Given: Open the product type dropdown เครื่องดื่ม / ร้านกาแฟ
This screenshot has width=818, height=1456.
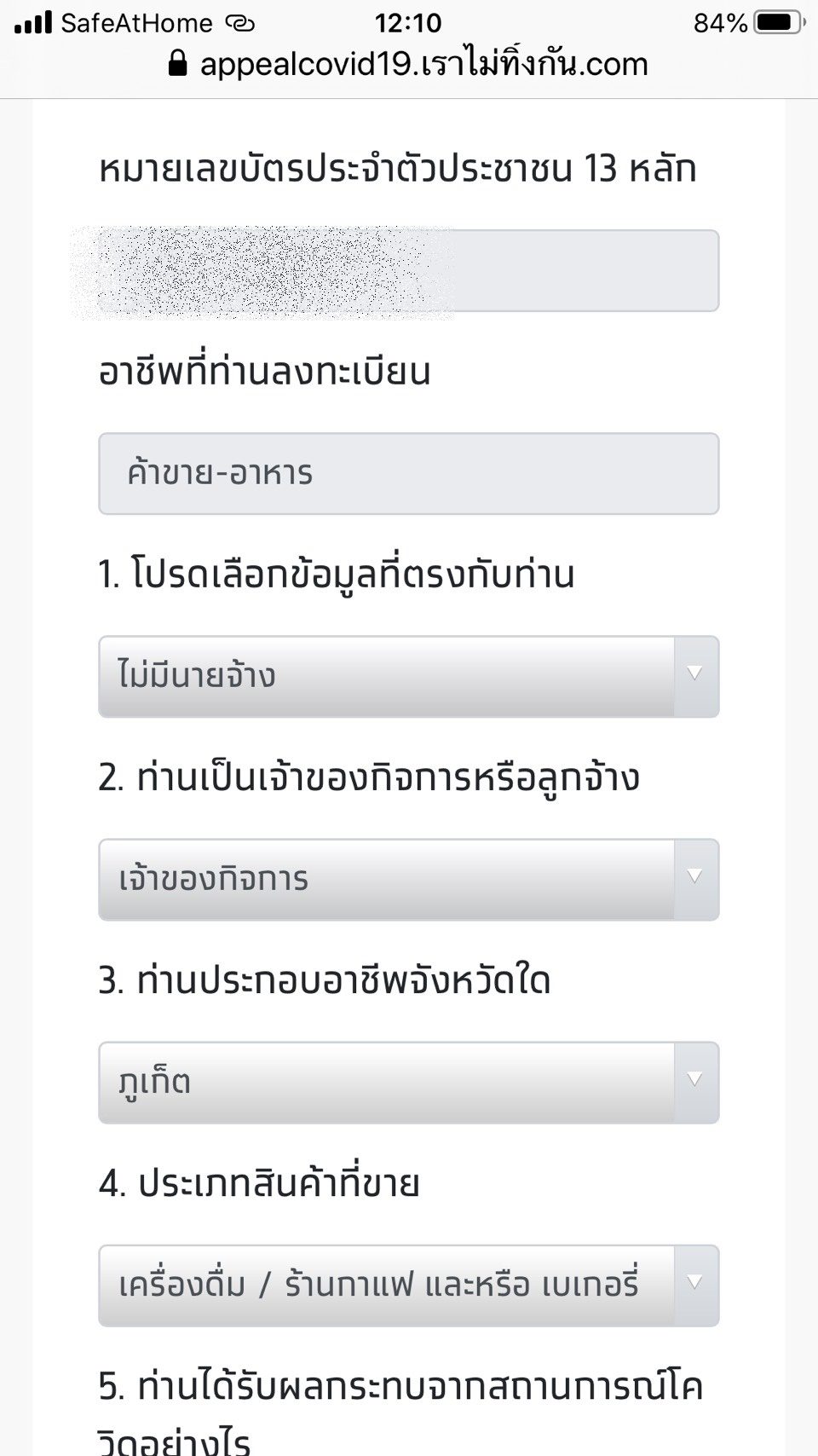Looking at the screenshot, I should tap(409, 1285).
